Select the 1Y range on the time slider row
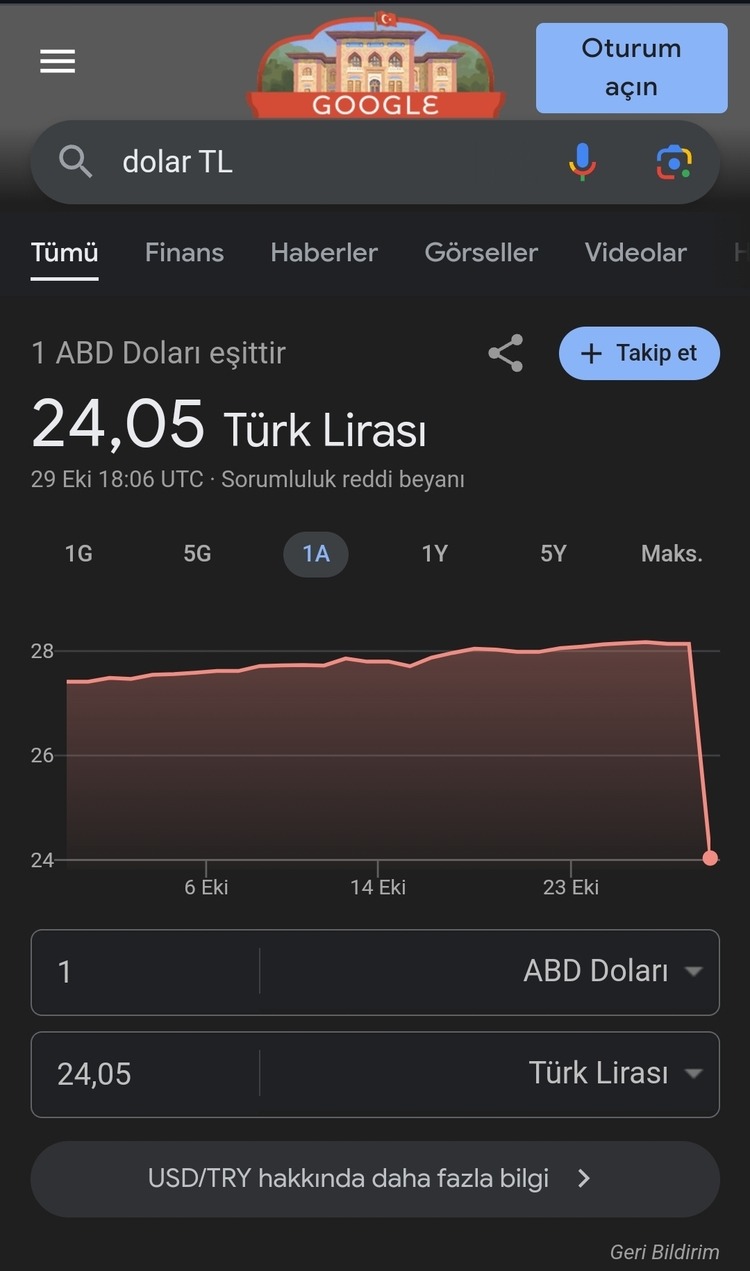Image resolution: width=750 pixels, height=1271 pixels. [434, 553]
